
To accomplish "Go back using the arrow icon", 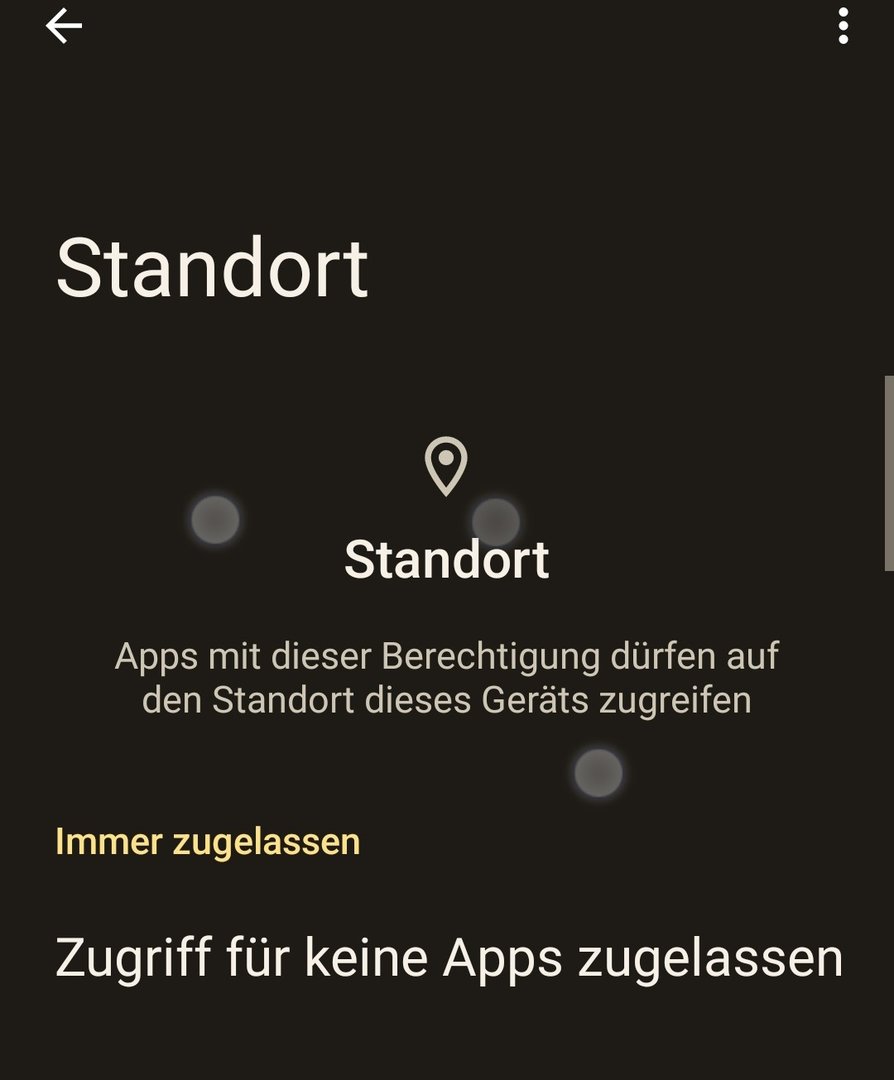I will [63, 27].
